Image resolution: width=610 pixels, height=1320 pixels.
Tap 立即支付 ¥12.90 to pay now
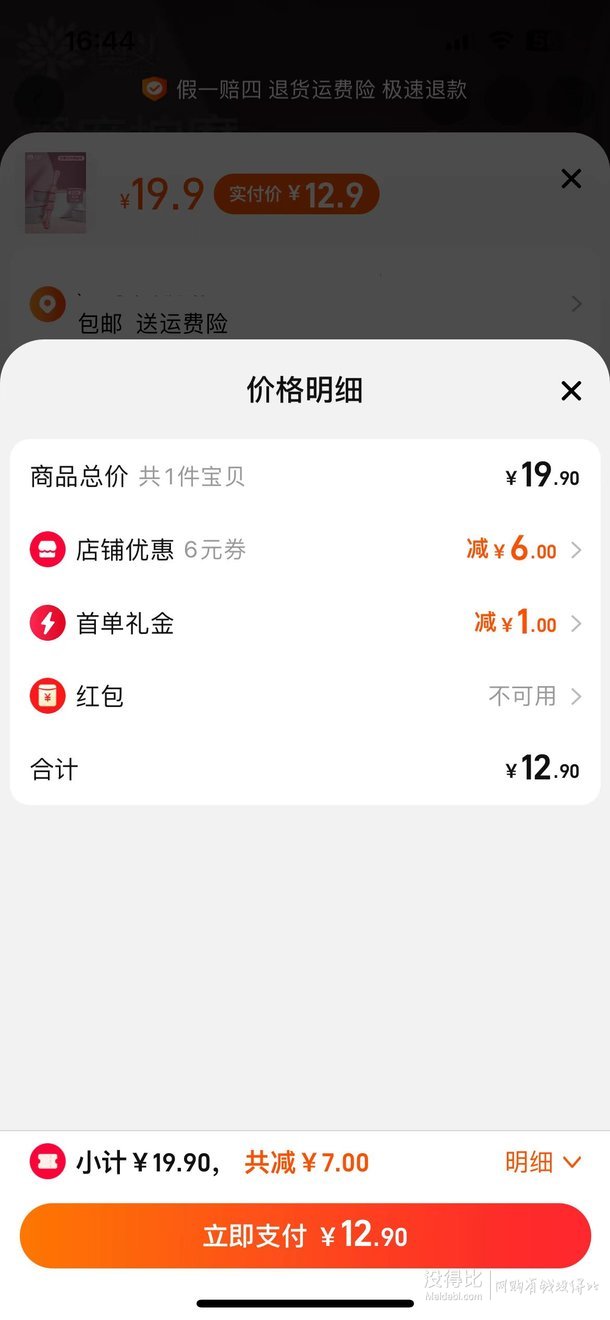pos(305,1236)
